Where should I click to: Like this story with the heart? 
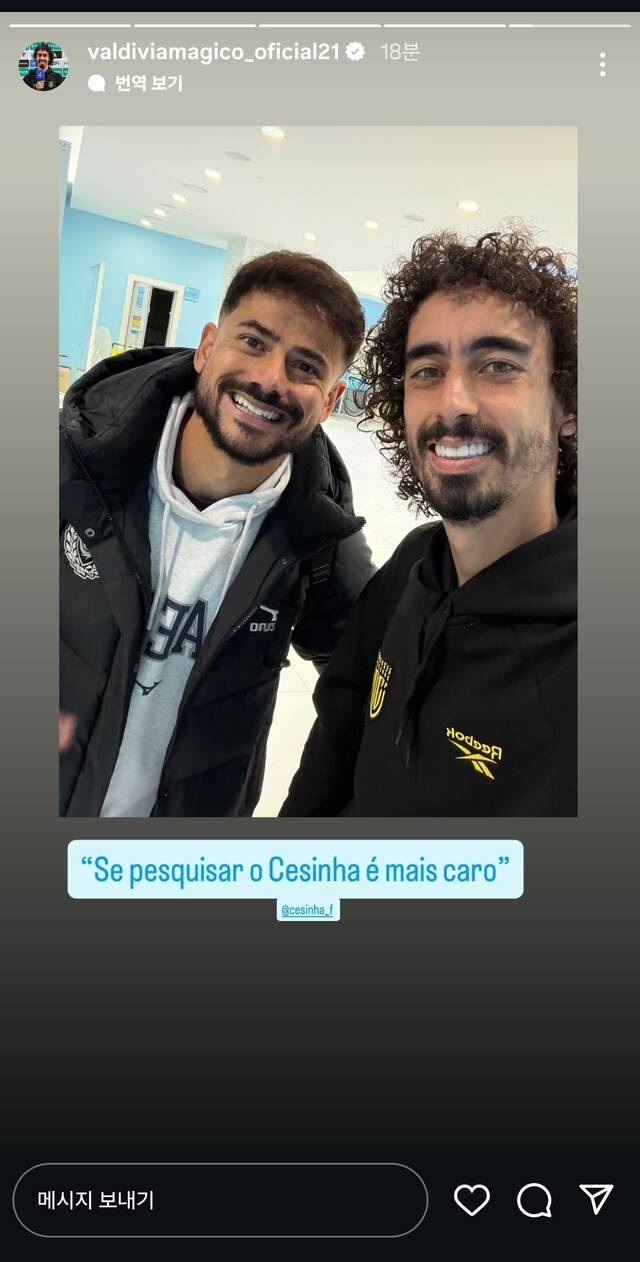(472, 1200)
